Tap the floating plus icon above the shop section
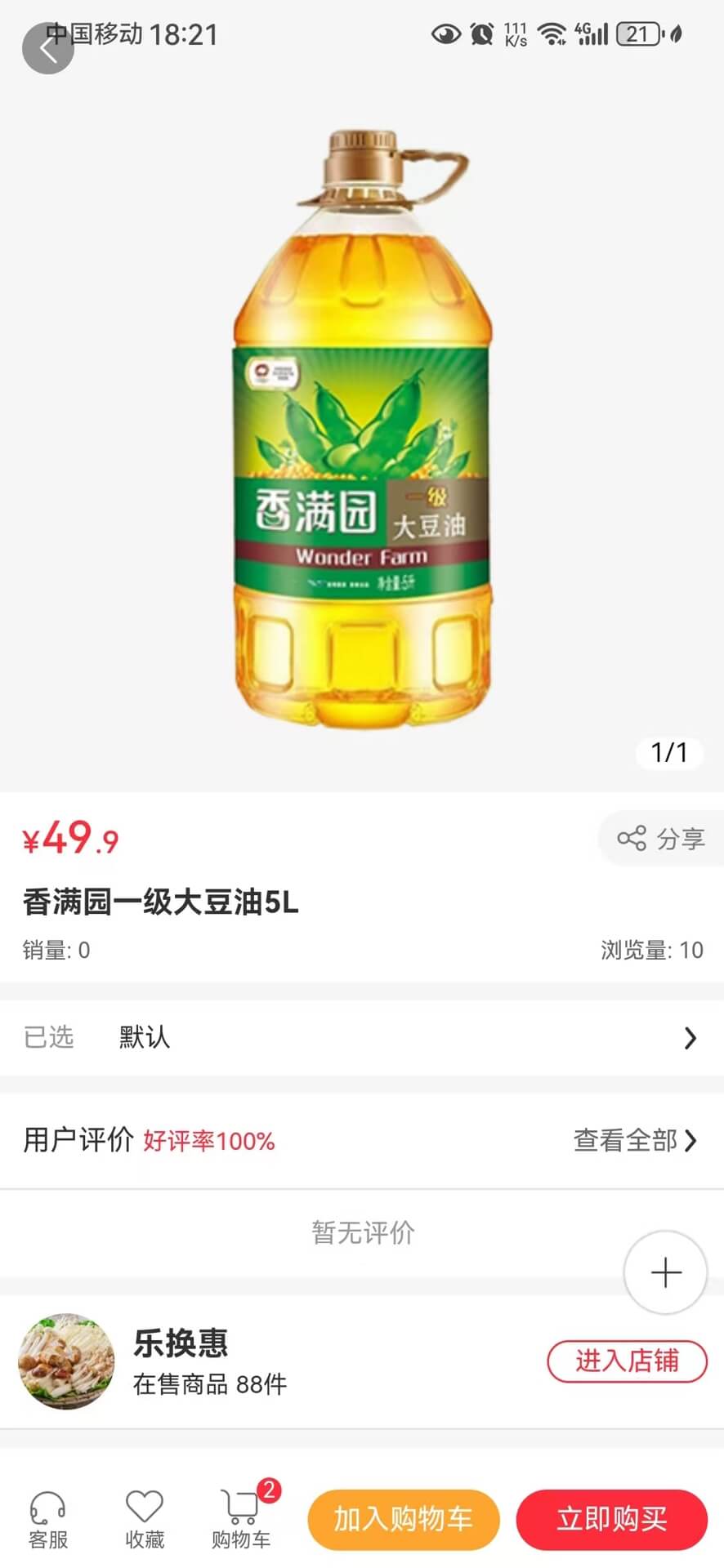Screen dimensions: 724x1568 tap(664, 1272)
